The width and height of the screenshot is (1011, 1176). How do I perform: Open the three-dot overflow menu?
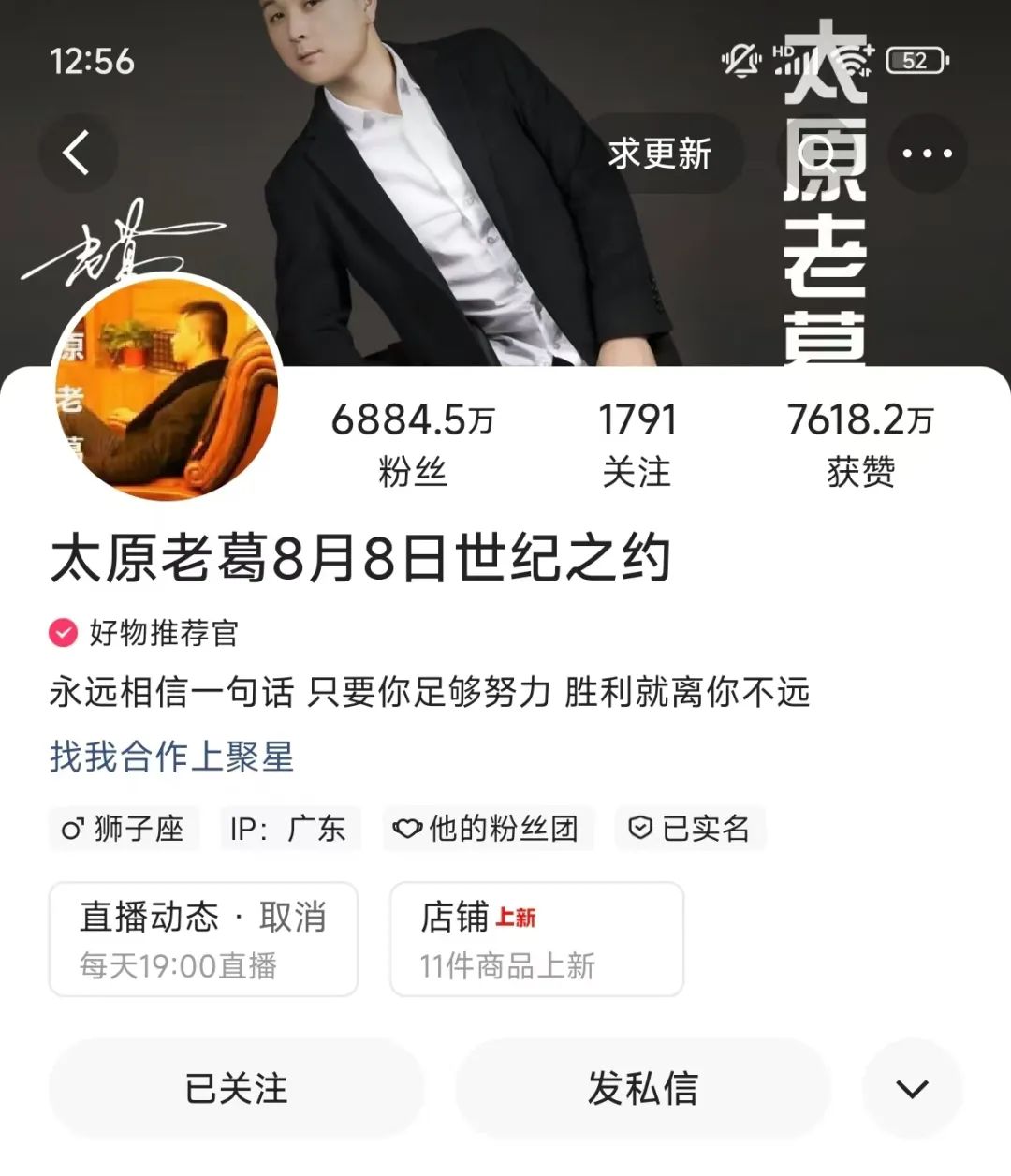click(x=927, y=154)
